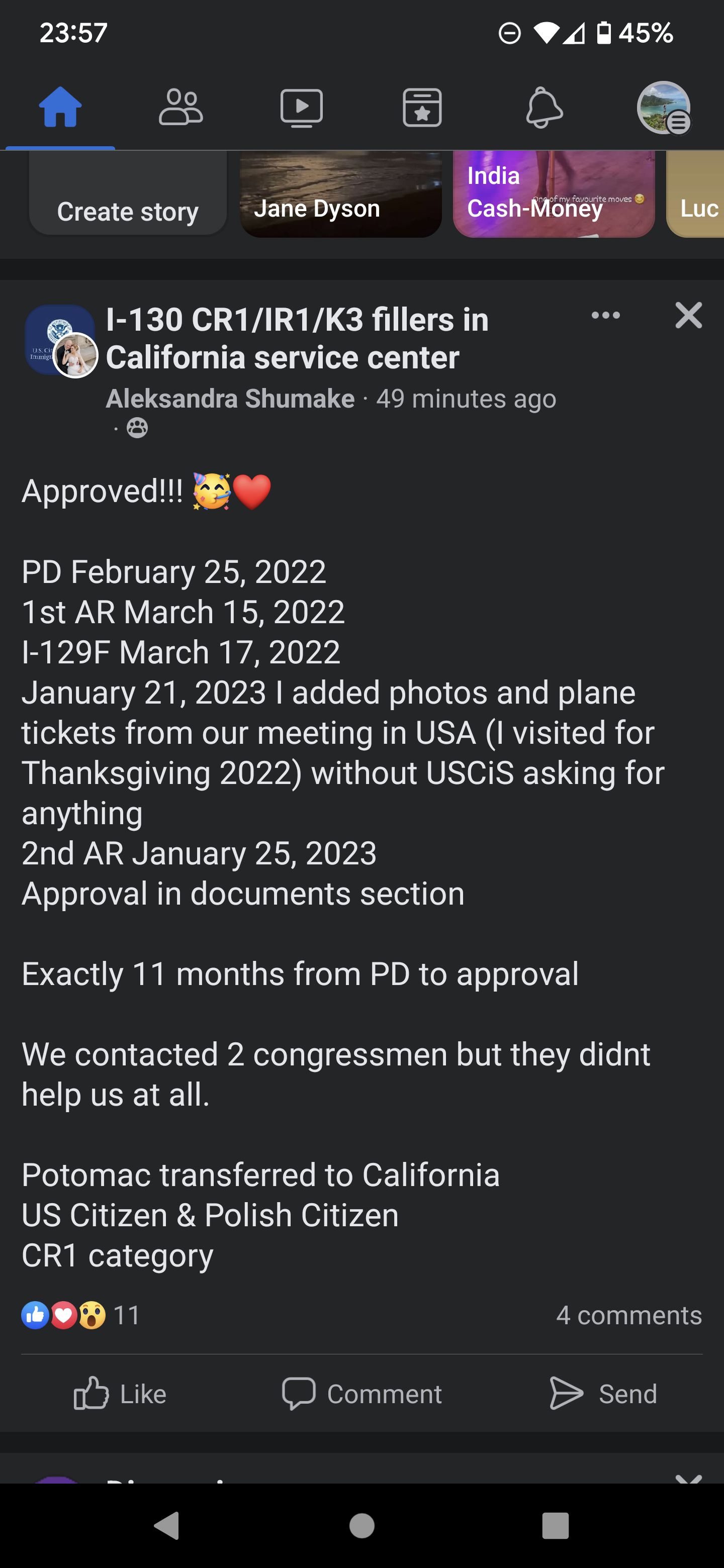Open the post's three-dot options menu

click(606, 315)
